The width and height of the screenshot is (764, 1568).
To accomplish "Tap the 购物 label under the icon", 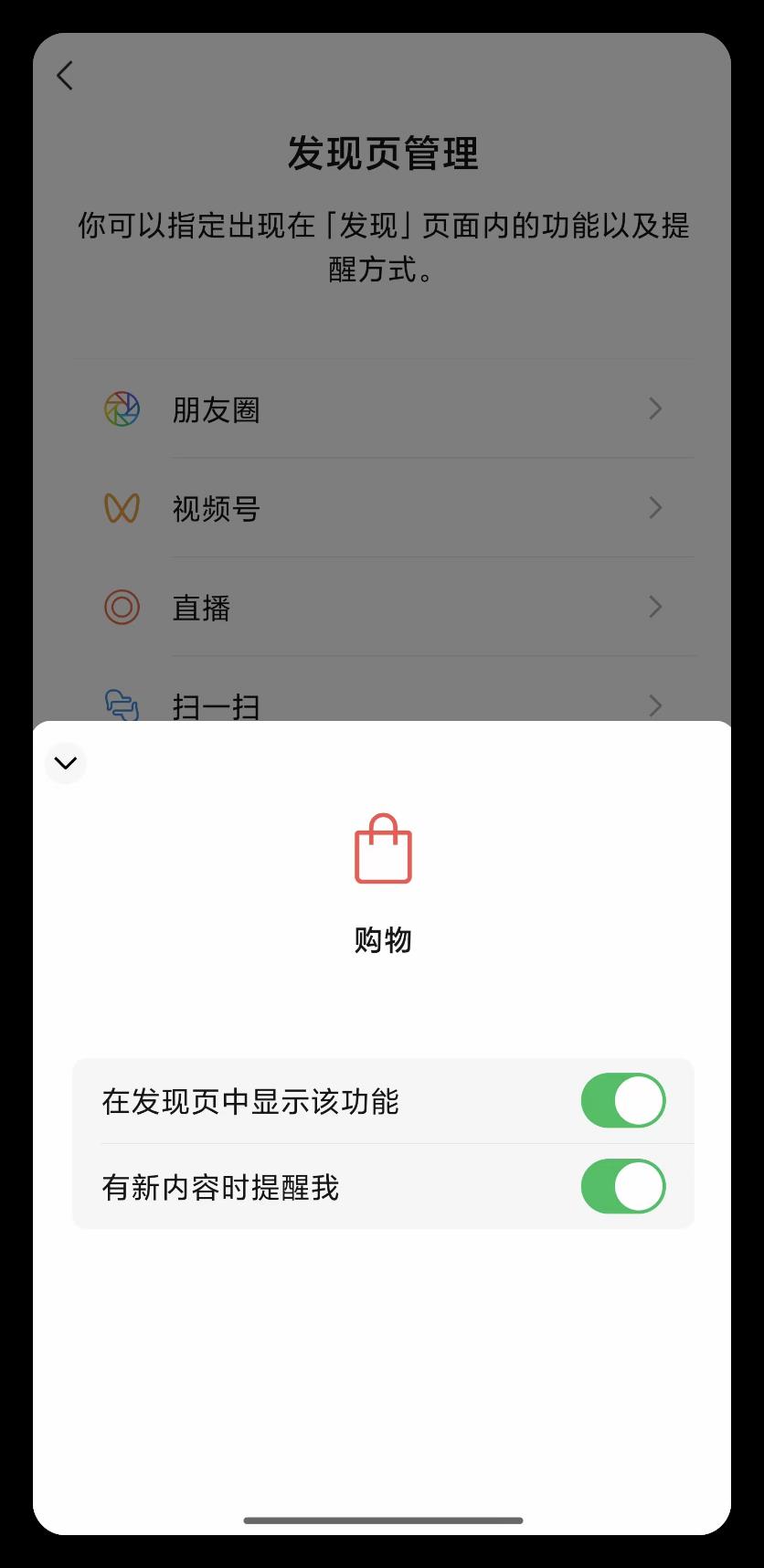I will coord(382,938).
